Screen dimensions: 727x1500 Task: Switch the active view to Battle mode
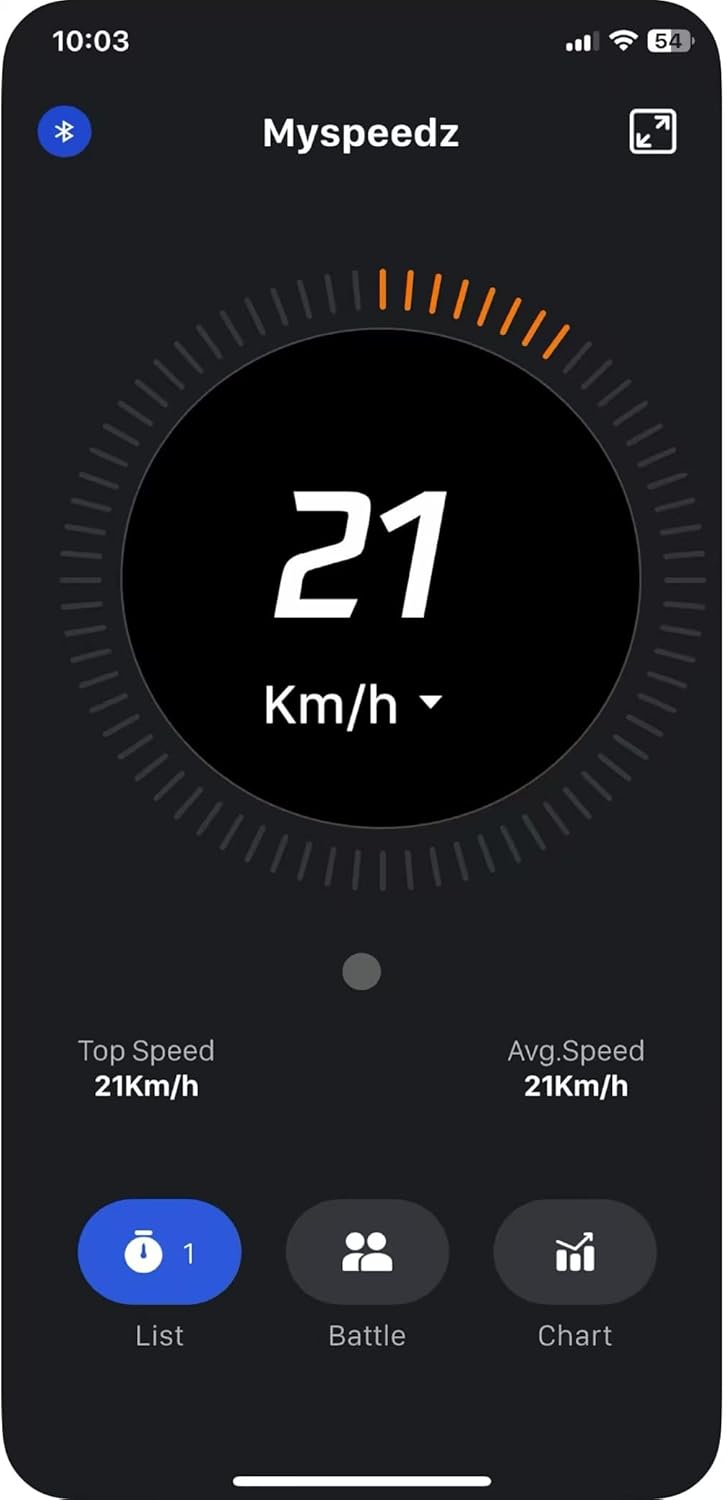pyautogui.click(x=367, y=1252)
